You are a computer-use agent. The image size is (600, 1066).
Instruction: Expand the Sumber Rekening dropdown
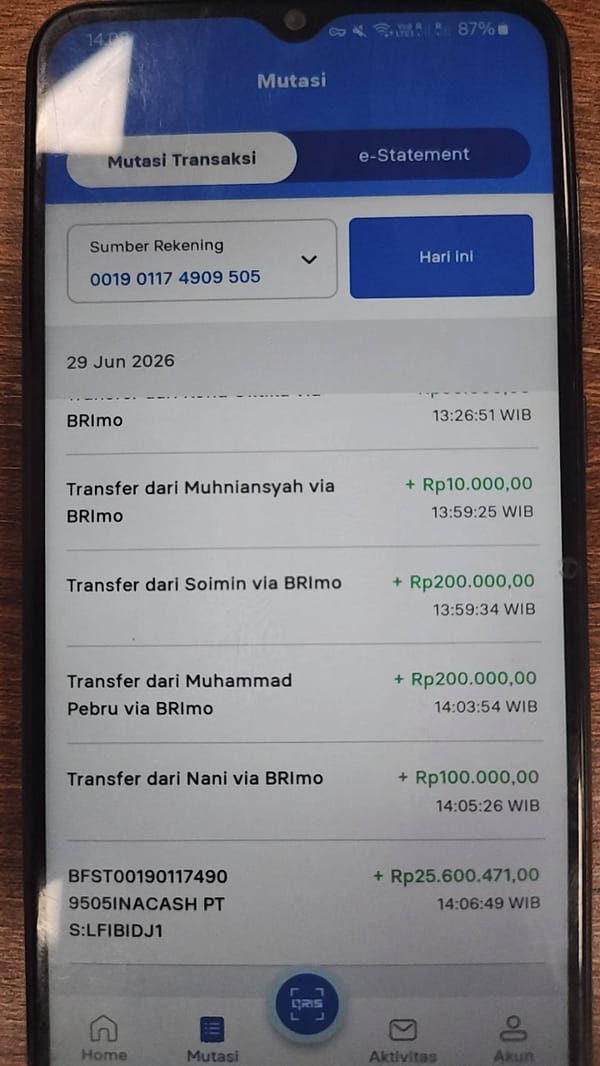202,260
